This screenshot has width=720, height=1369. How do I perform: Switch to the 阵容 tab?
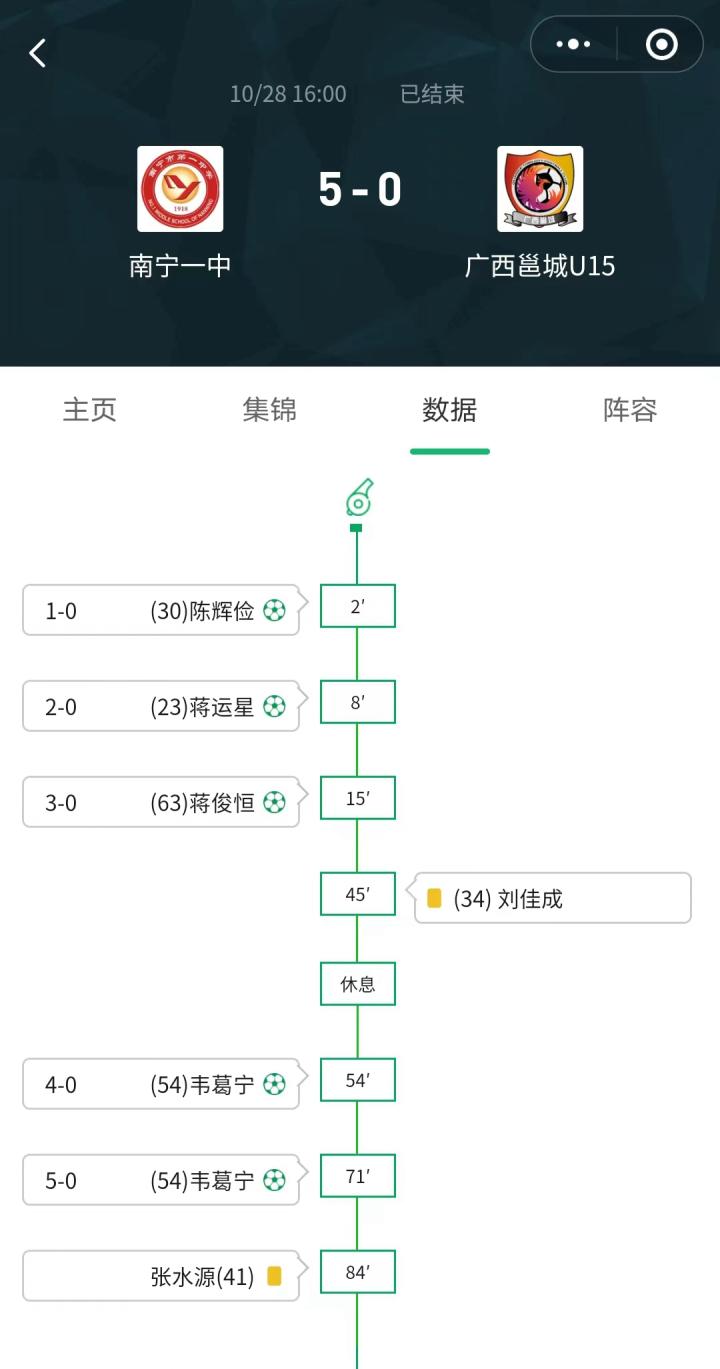630,410
